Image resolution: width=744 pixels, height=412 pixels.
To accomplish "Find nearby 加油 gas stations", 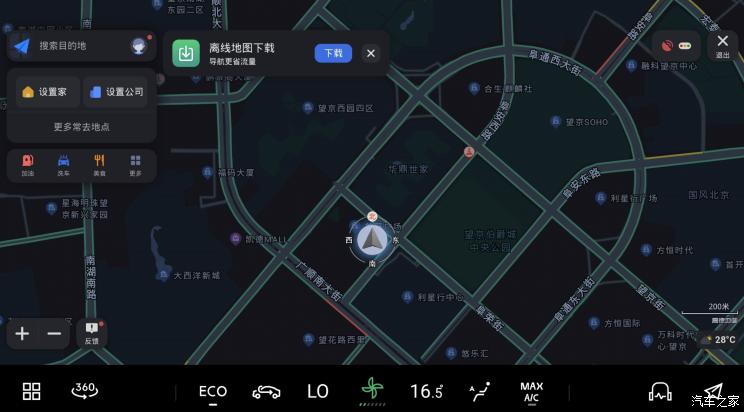I will point(27,165).
